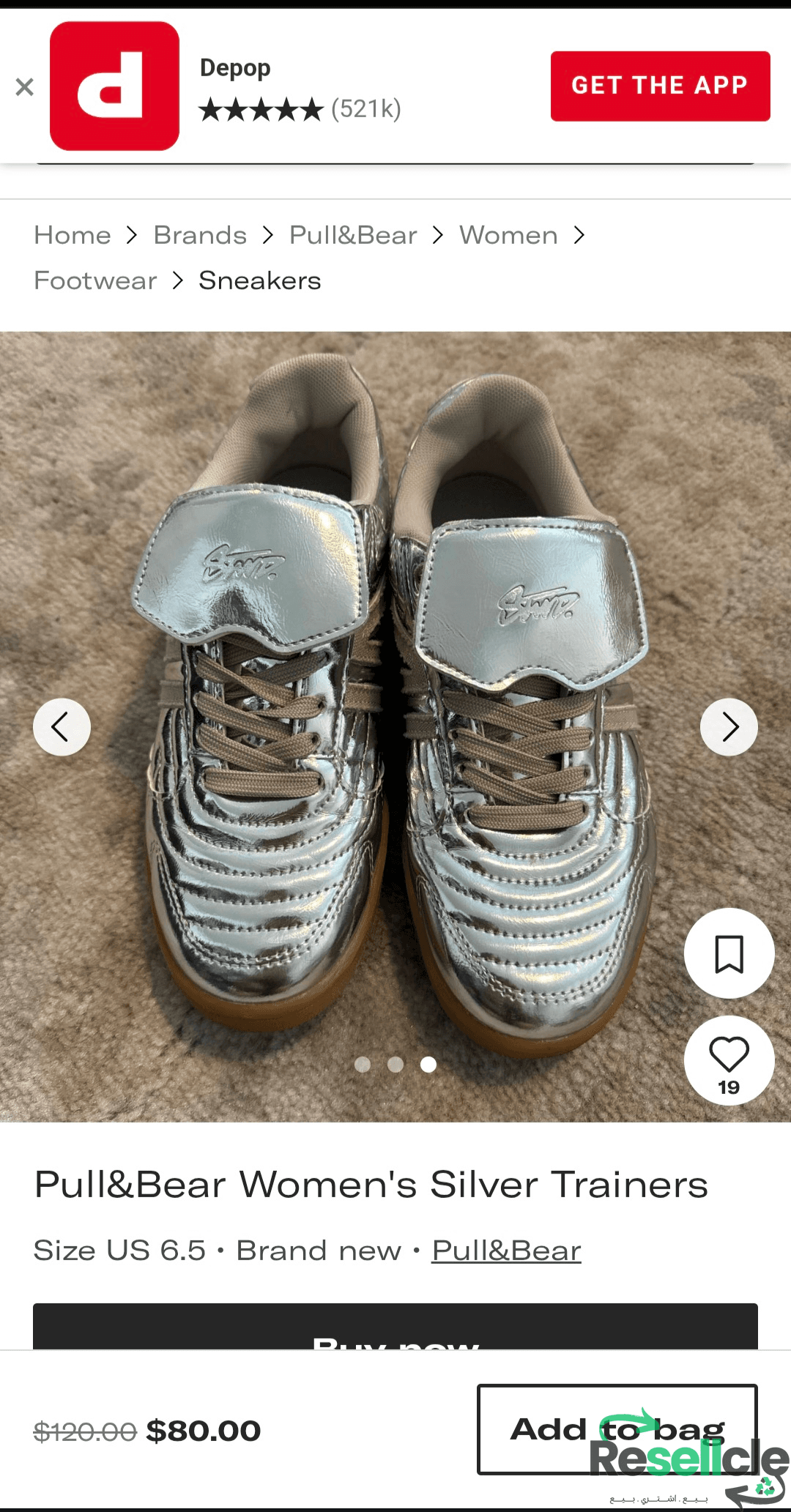
Task: Jump to the first photo dot
Action: pos(363,1065)
